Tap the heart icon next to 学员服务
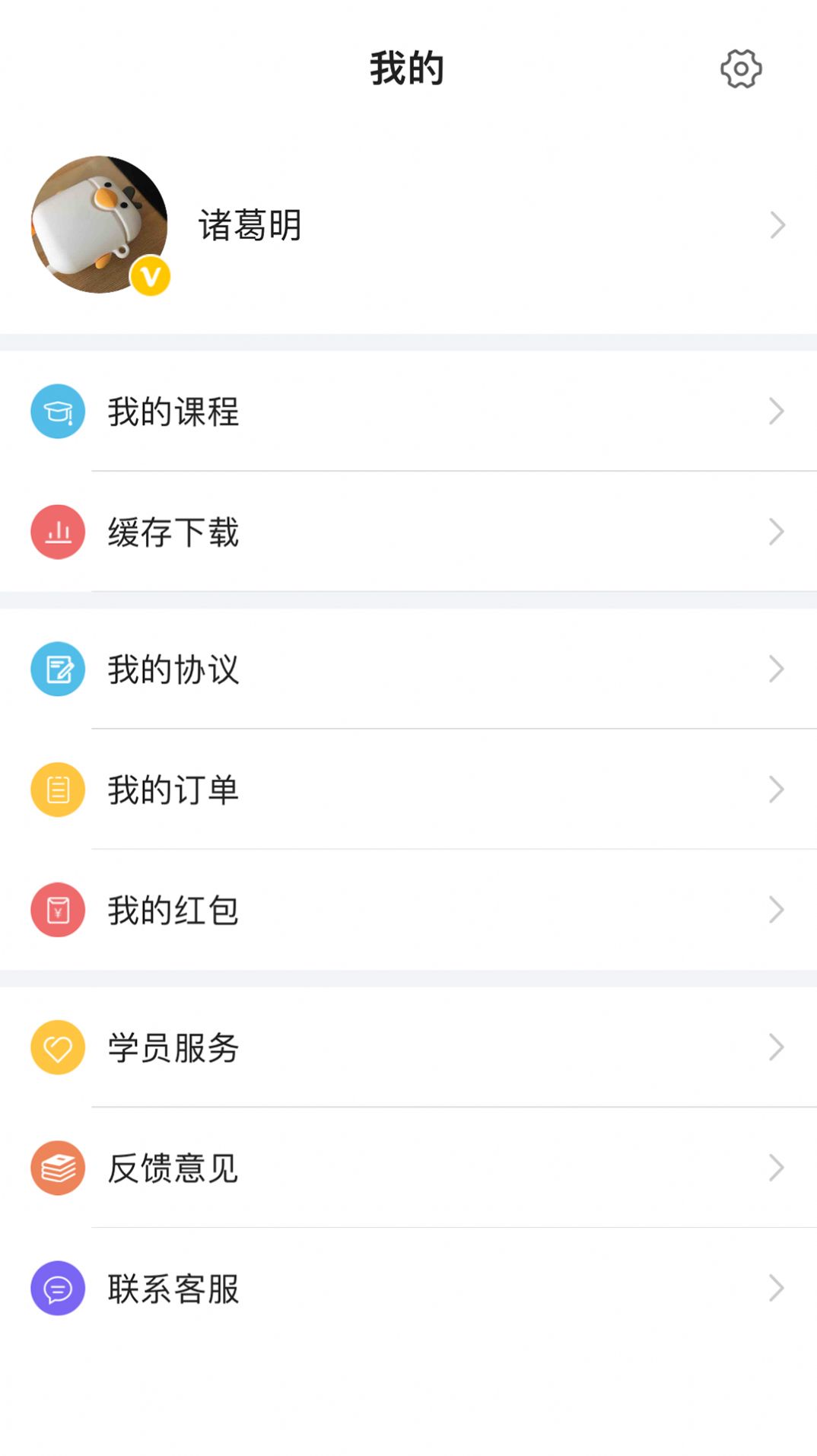This screenshot has height=1456, width=817. click(57, 1047)
